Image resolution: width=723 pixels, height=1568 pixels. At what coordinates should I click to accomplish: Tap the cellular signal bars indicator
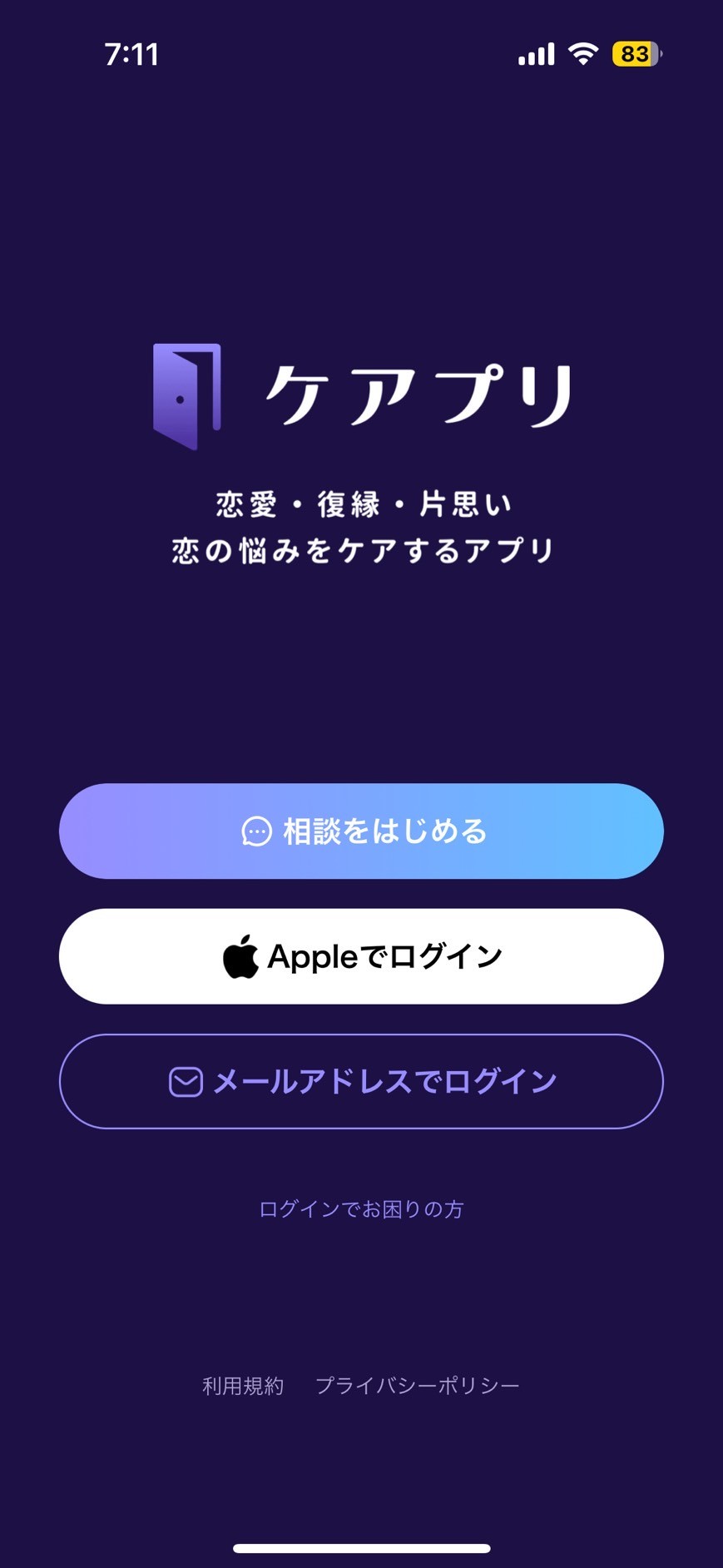coord(535,52)
